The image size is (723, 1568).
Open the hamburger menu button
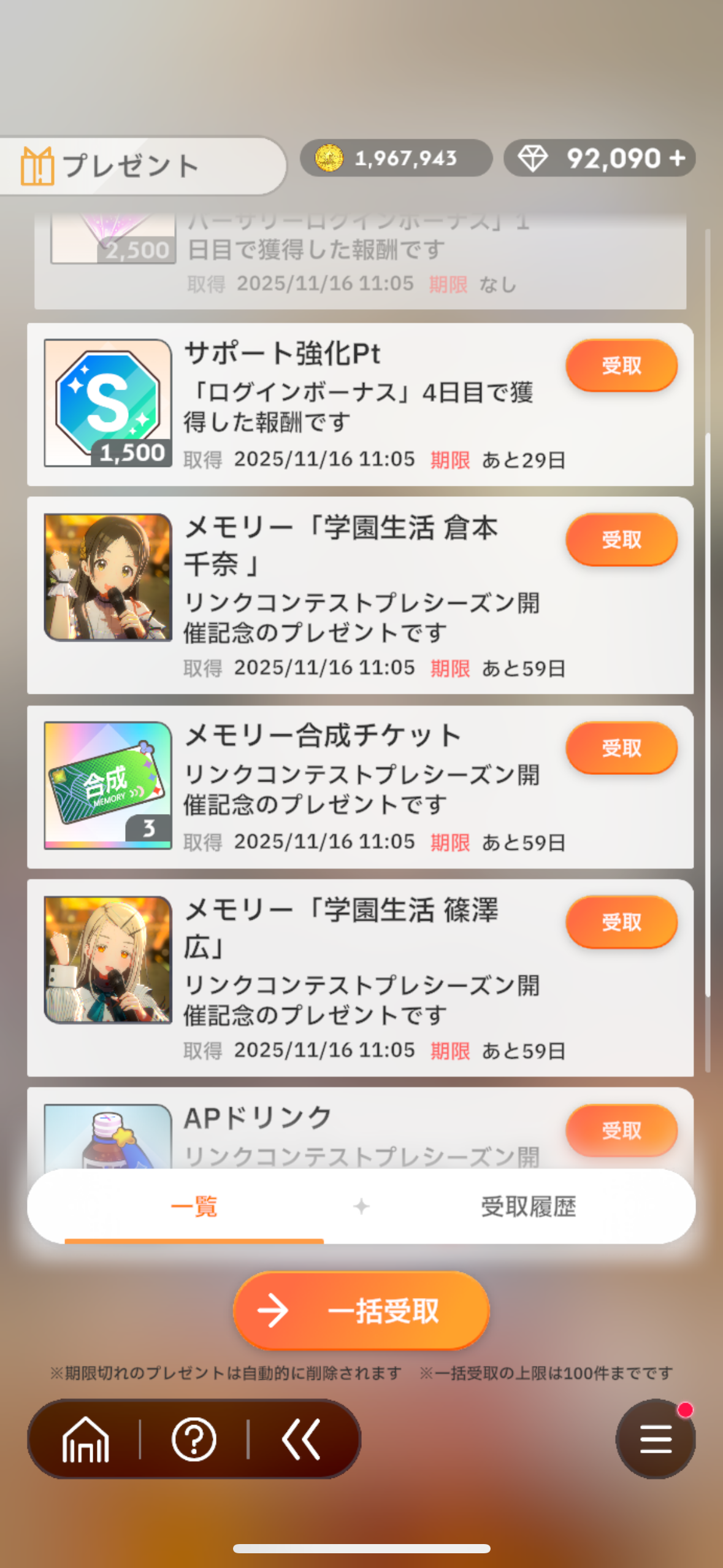coord(655,1439)
